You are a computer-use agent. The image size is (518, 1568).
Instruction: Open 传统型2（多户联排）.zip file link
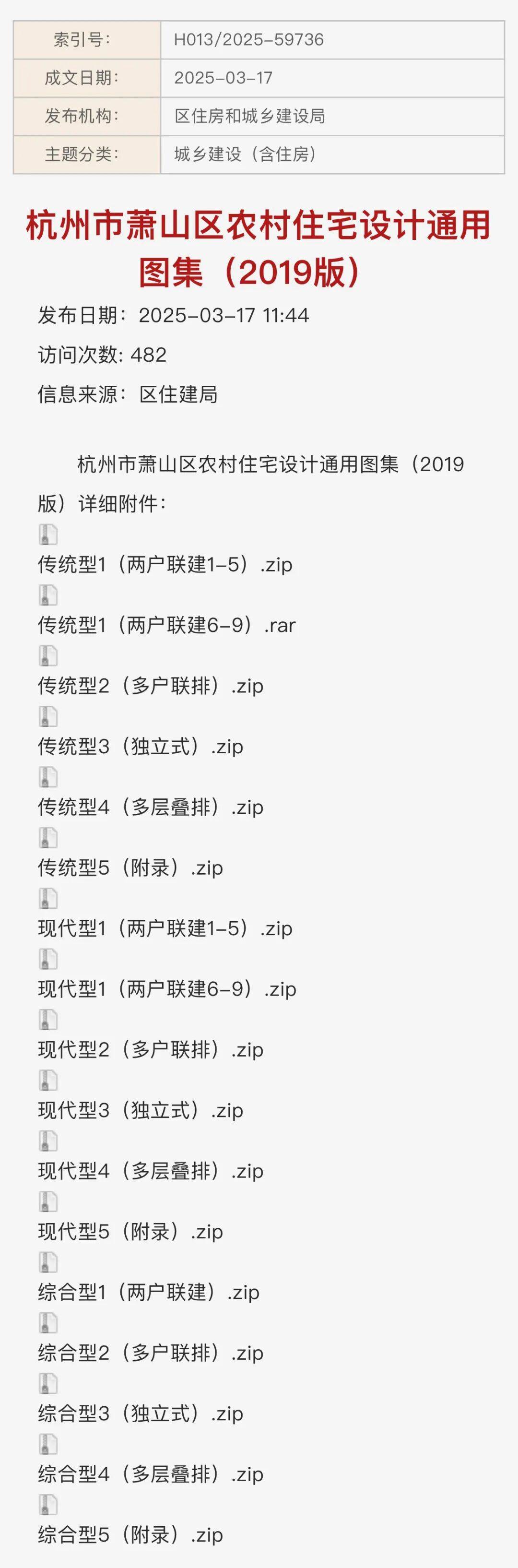[x=150, y=686]
